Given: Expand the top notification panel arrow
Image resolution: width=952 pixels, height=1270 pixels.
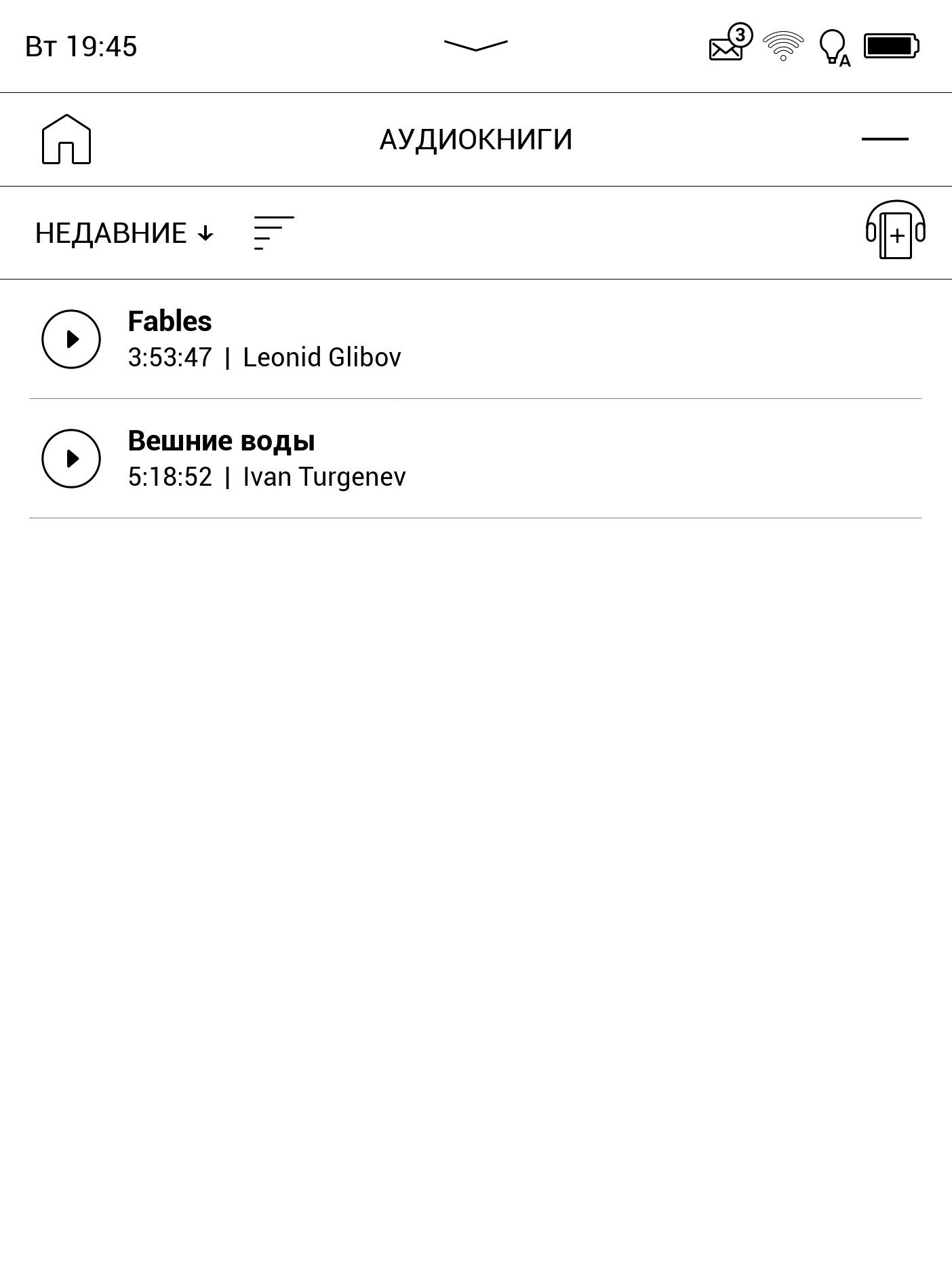Looking at the screenshot, I should (x=475, y=45).
